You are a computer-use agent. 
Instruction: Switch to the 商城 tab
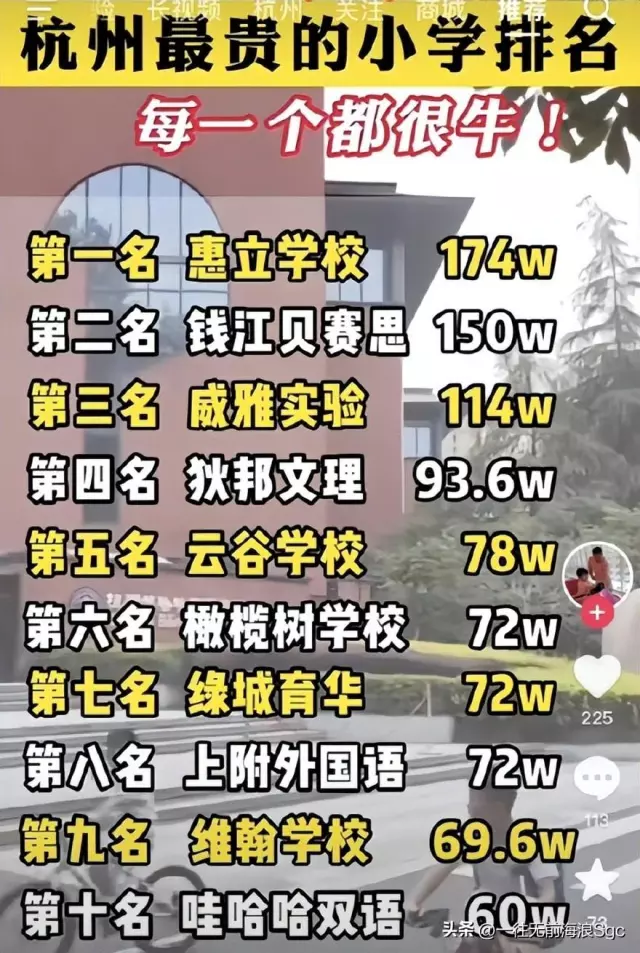[x=440, y=10]
